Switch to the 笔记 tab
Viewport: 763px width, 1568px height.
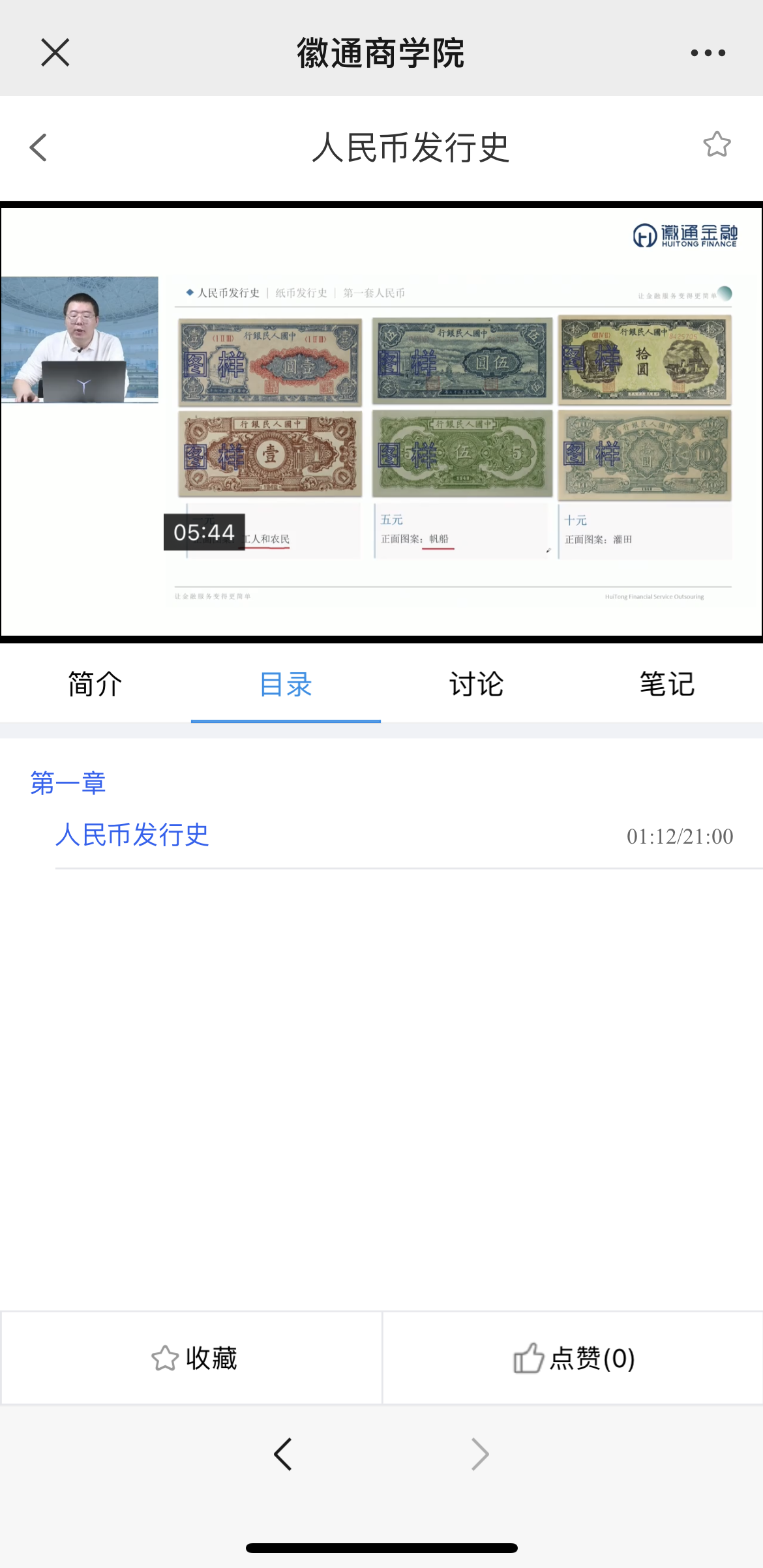666,685
